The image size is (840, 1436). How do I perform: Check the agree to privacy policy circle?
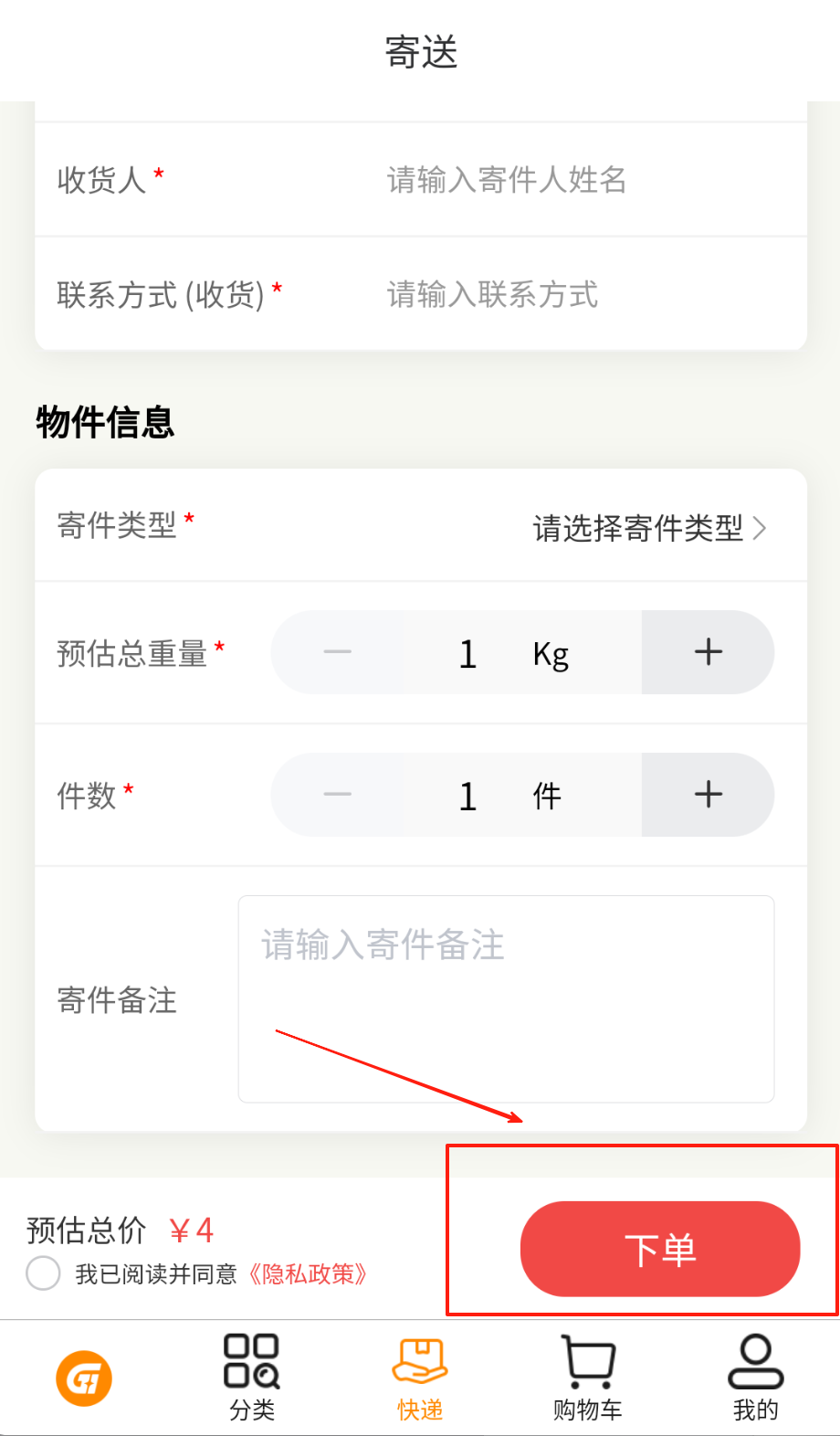[43, 1273]
